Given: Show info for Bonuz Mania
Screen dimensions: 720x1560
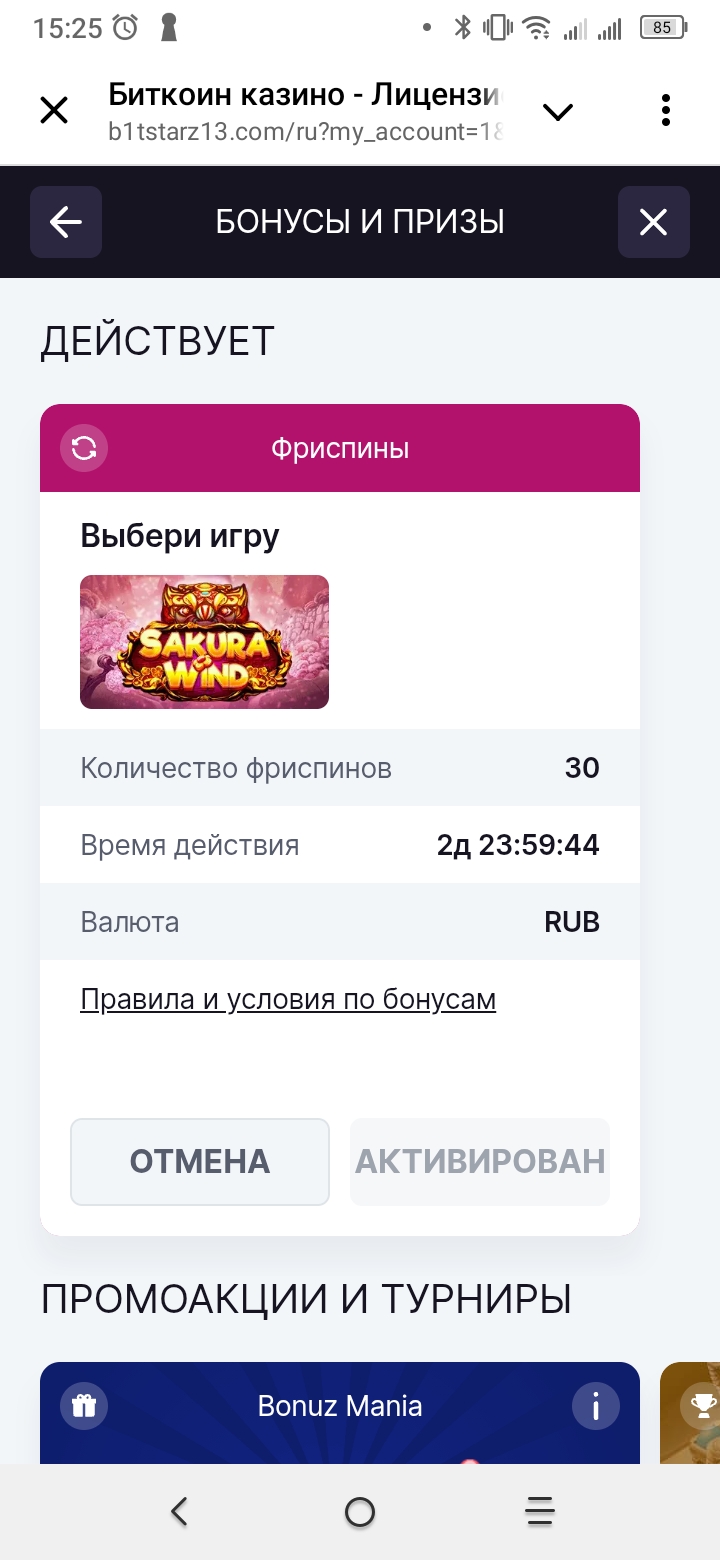Looking at the screenshot, I should pos(596,1406).
